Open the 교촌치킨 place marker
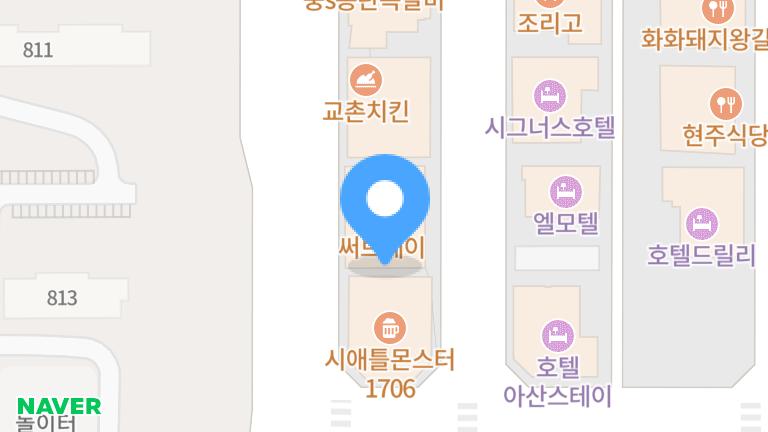This screenshot has height=432, width=768. 364,79
